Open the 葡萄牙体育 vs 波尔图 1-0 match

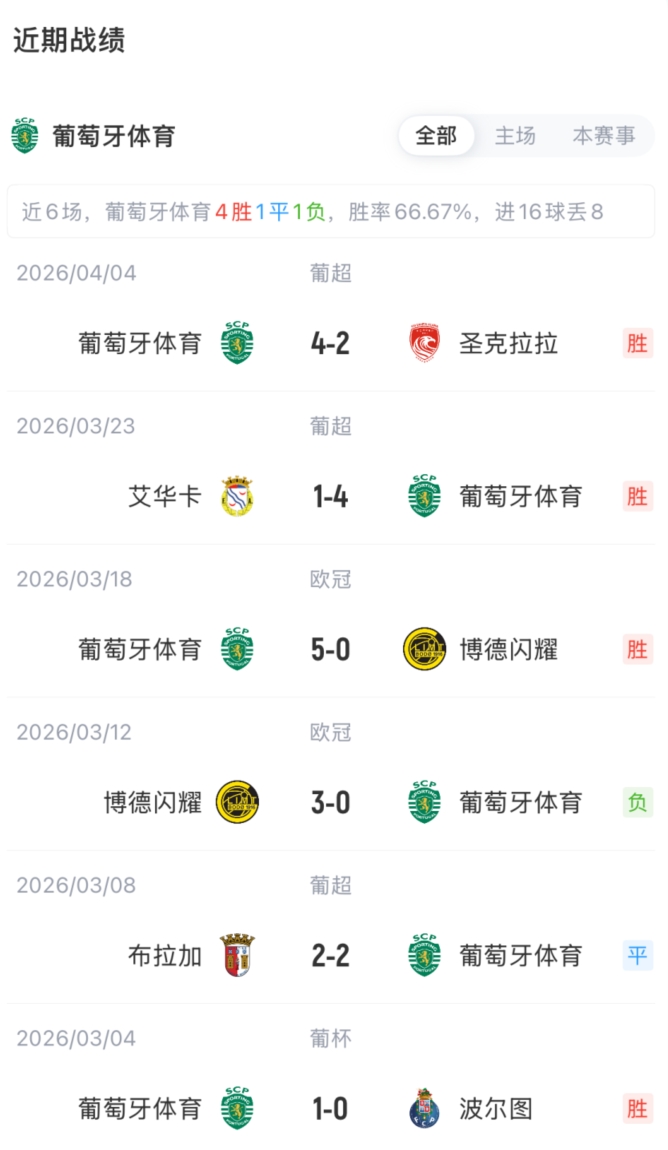330,1109
